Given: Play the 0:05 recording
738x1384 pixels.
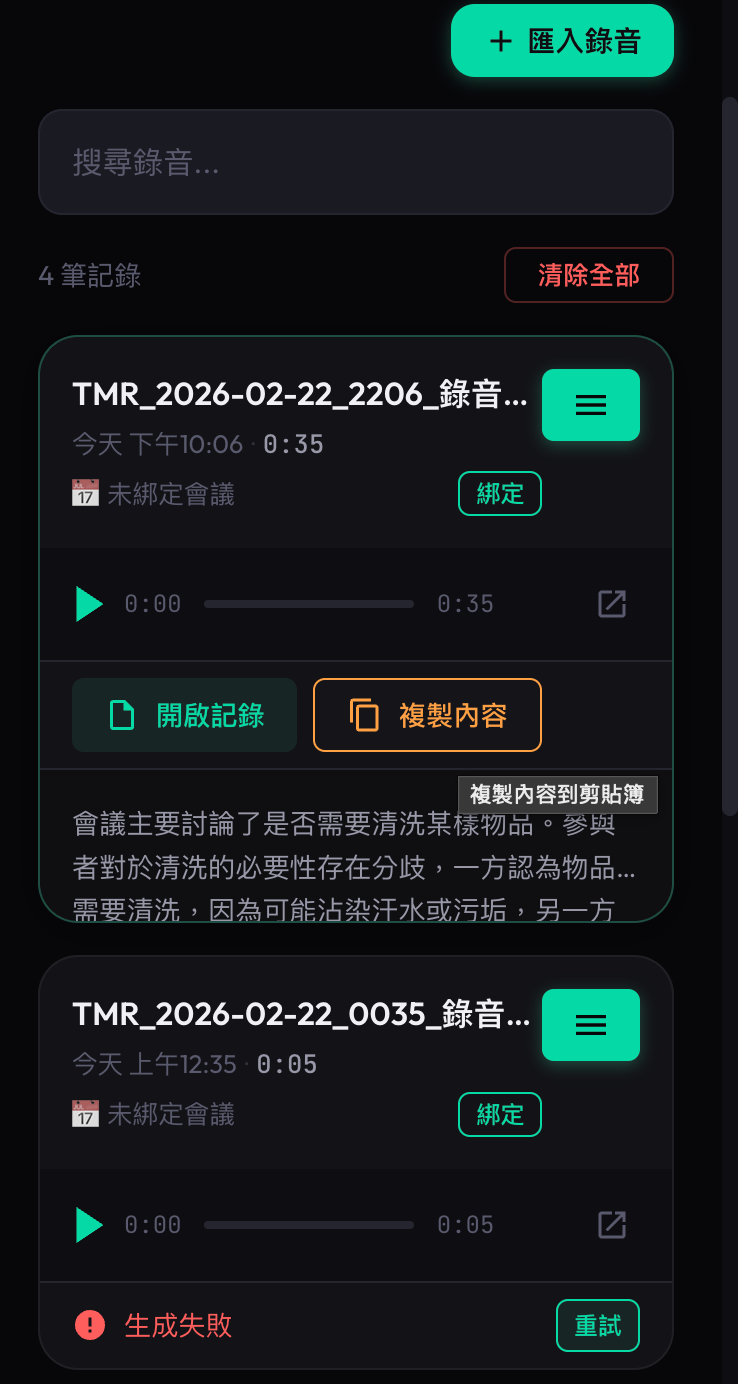Looking at the screenshot, I should coord(88,1224).
